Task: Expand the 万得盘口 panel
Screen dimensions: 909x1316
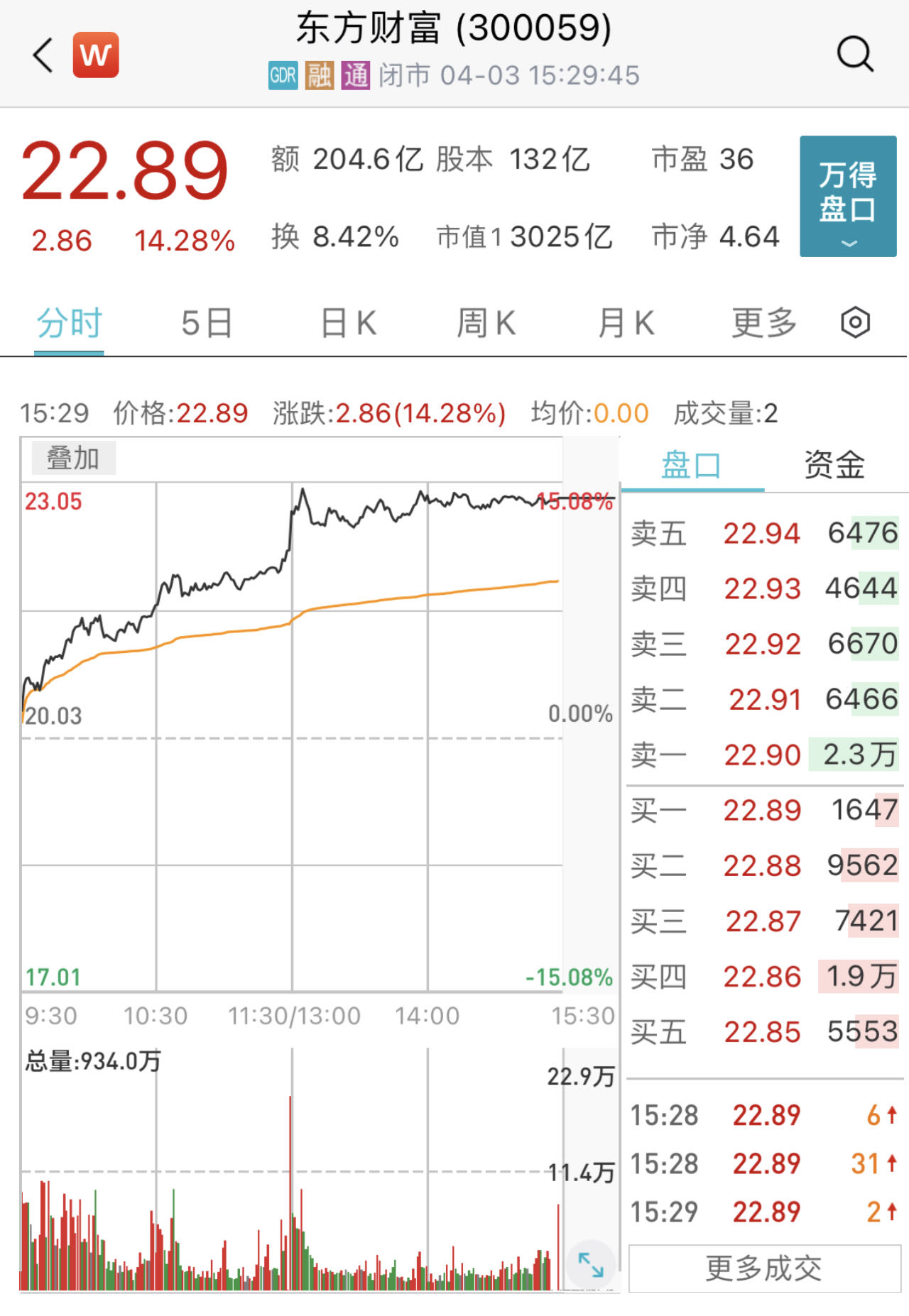Action: (x=847, y=196)
